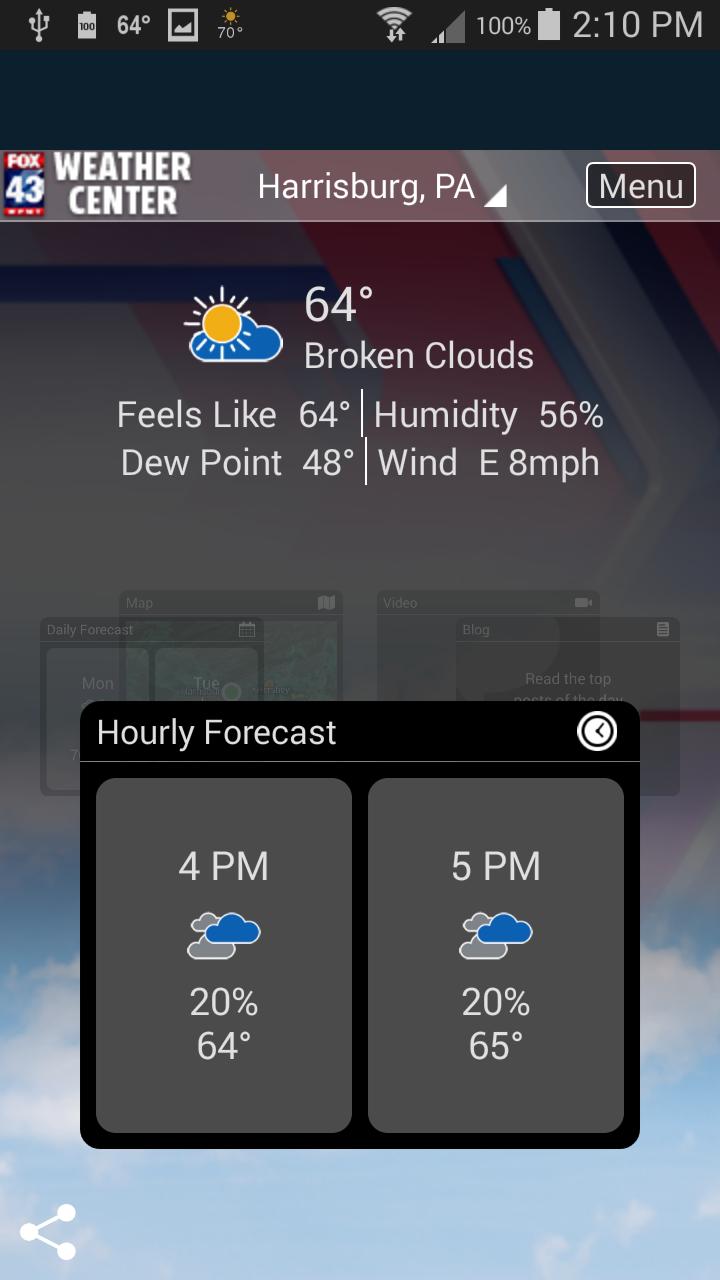
Task: Tap the 5 PM hourly forecast card
Action: point(495,955)
